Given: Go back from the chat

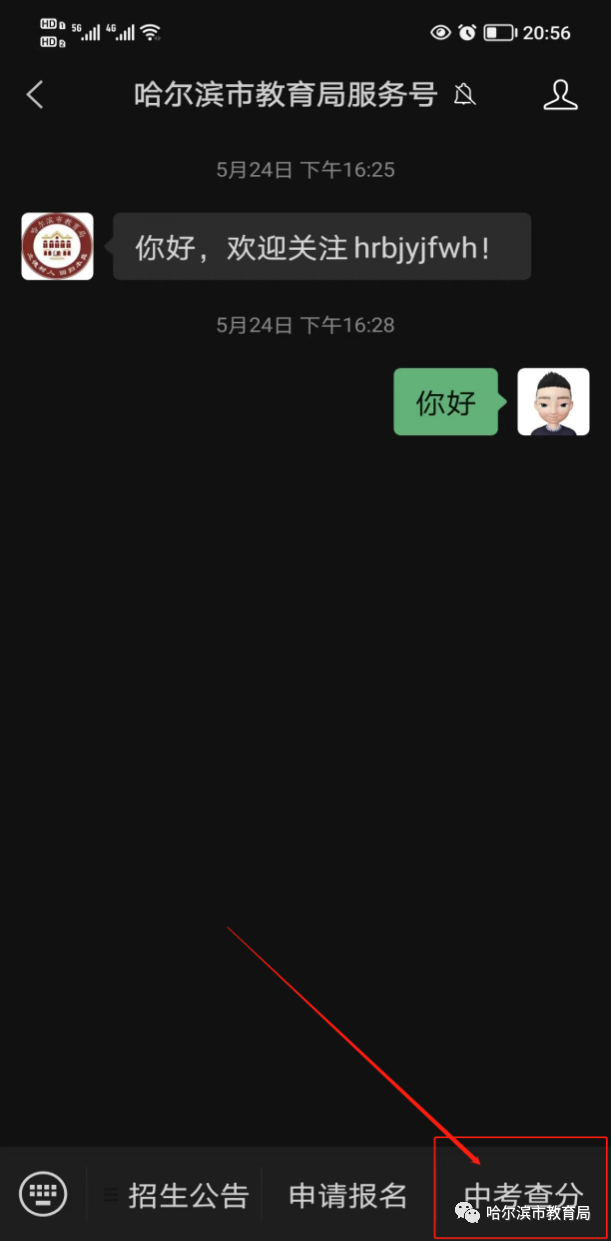Looking at the screenshot, I should (35, 95).
